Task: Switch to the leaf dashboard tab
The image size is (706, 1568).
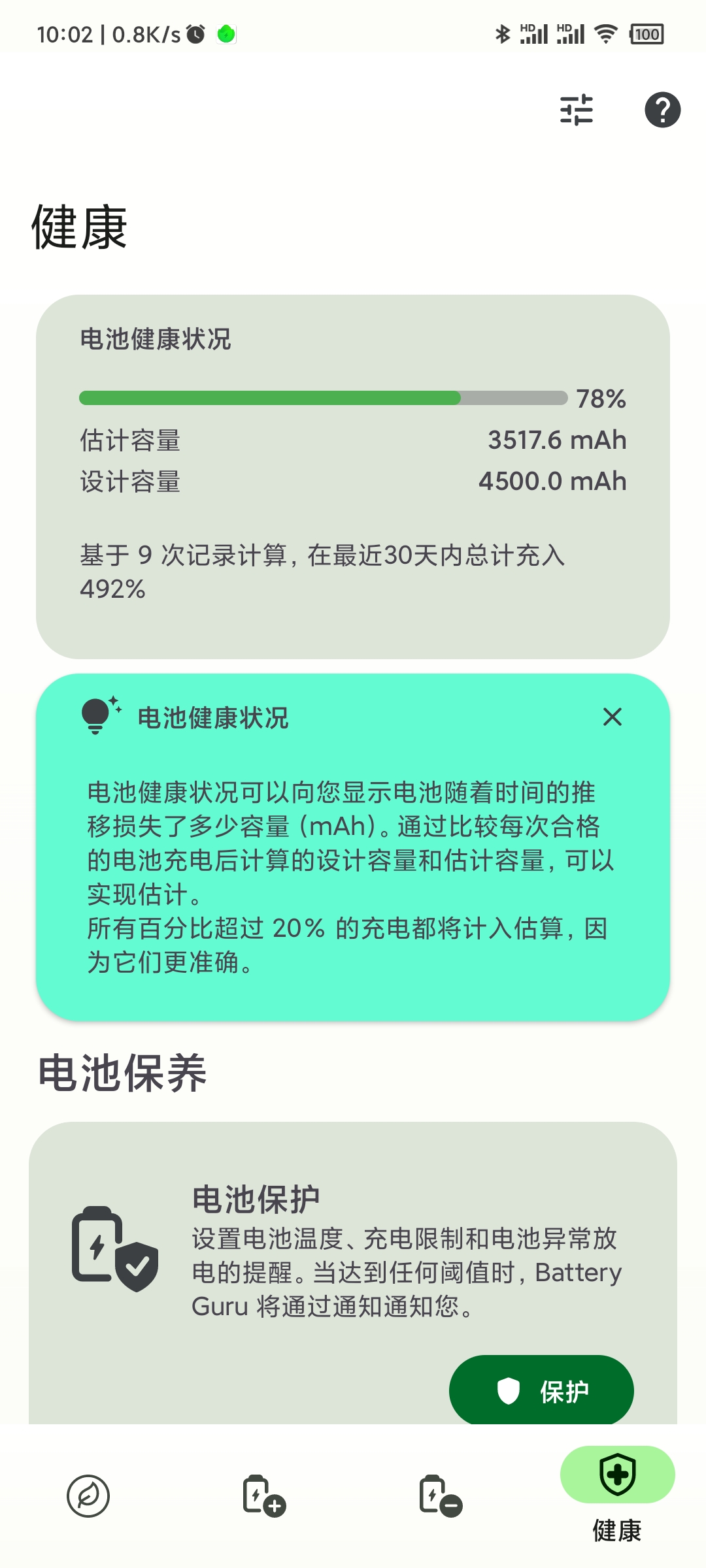Action: click(x=88, y=1495)
